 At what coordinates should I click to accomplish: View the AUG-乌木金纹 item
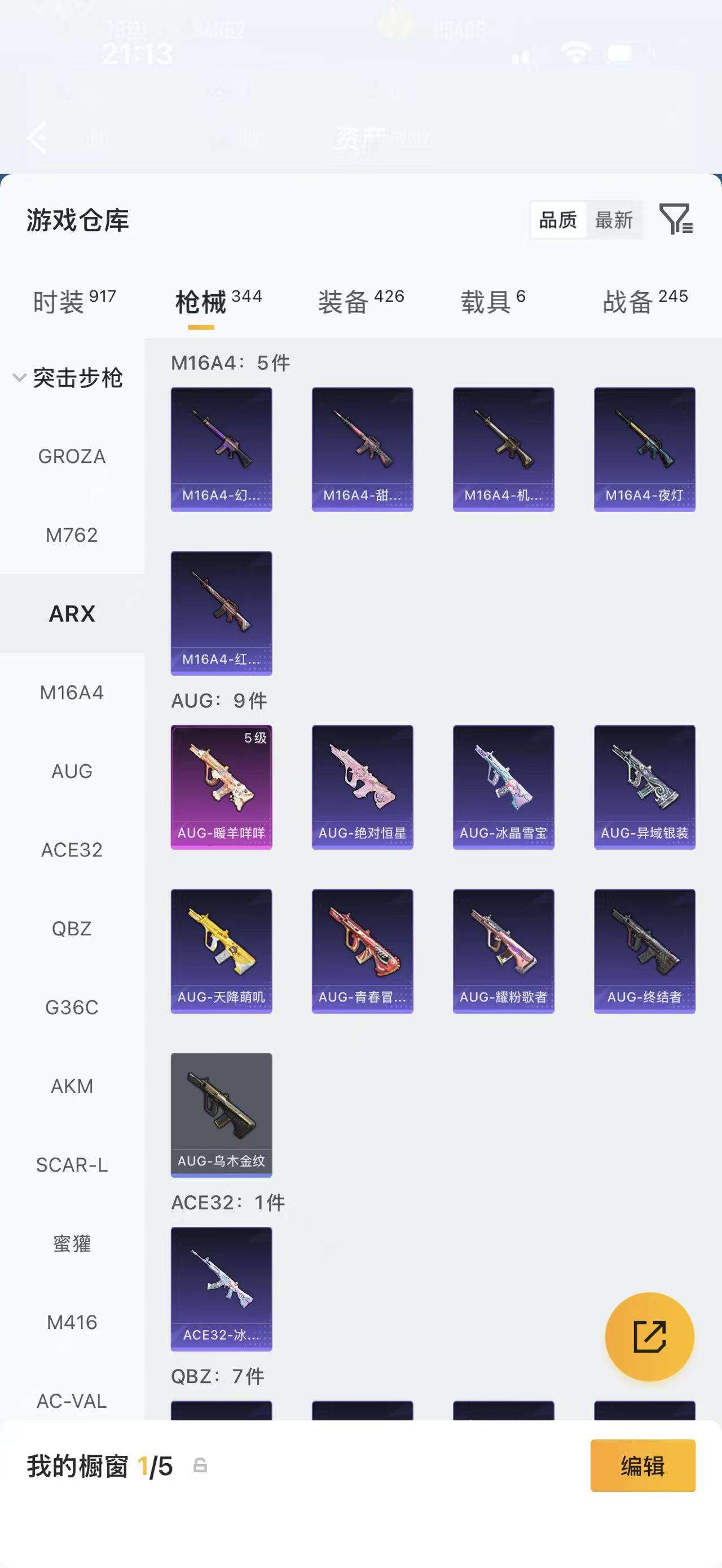222,1115
